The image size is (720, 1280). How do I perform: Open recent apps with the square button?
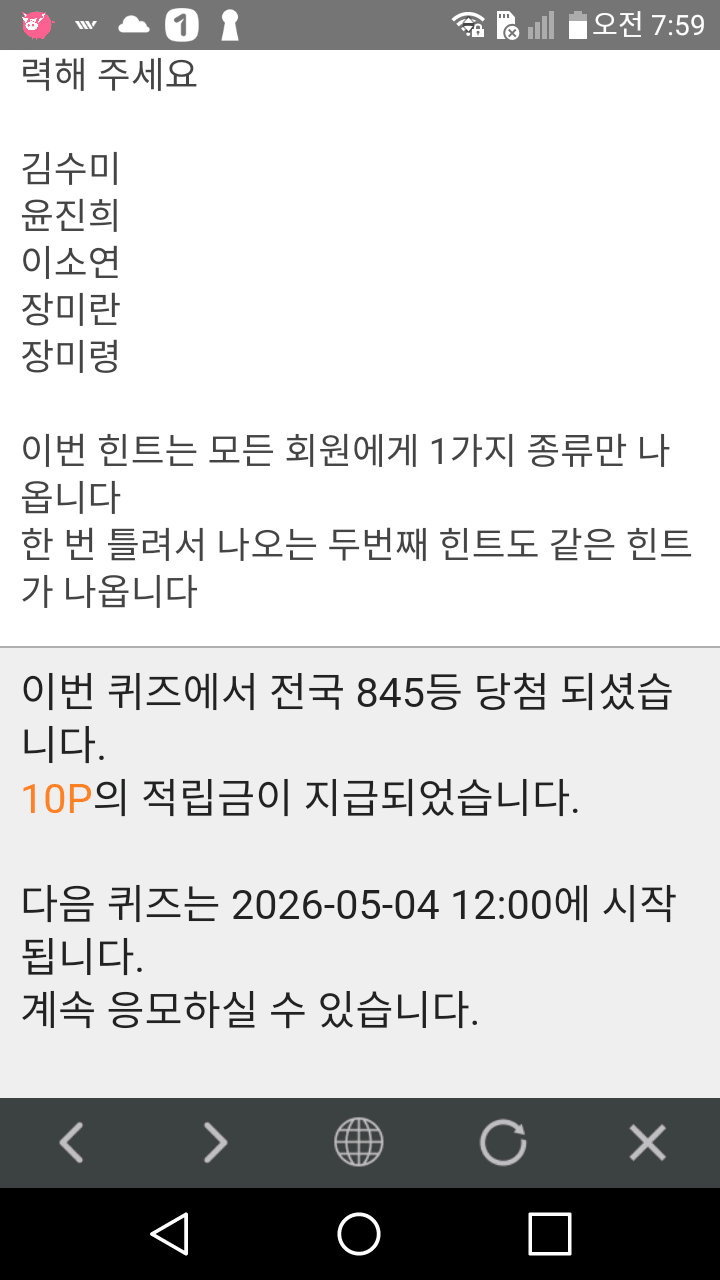pos(549,1234)
